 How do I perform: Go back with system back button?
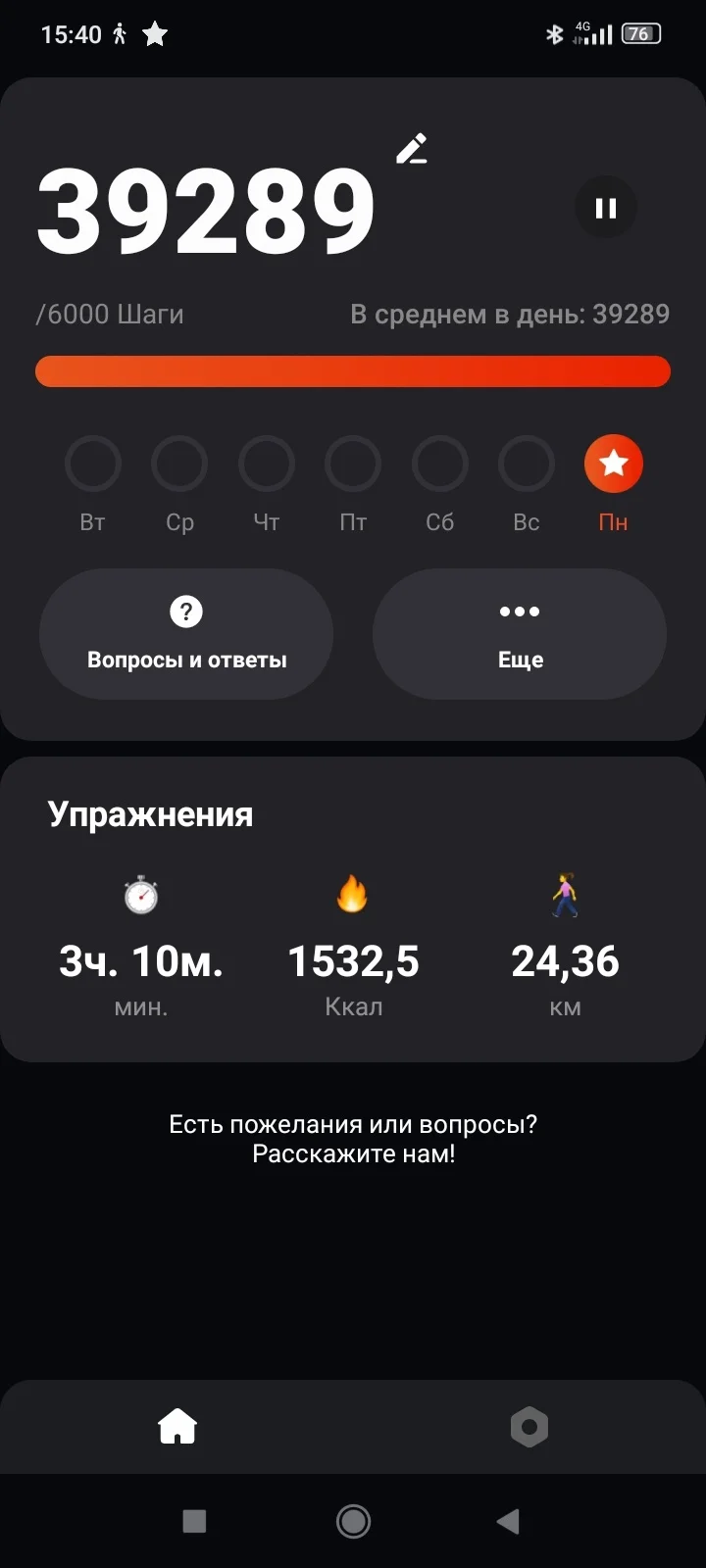(508, 1521)
